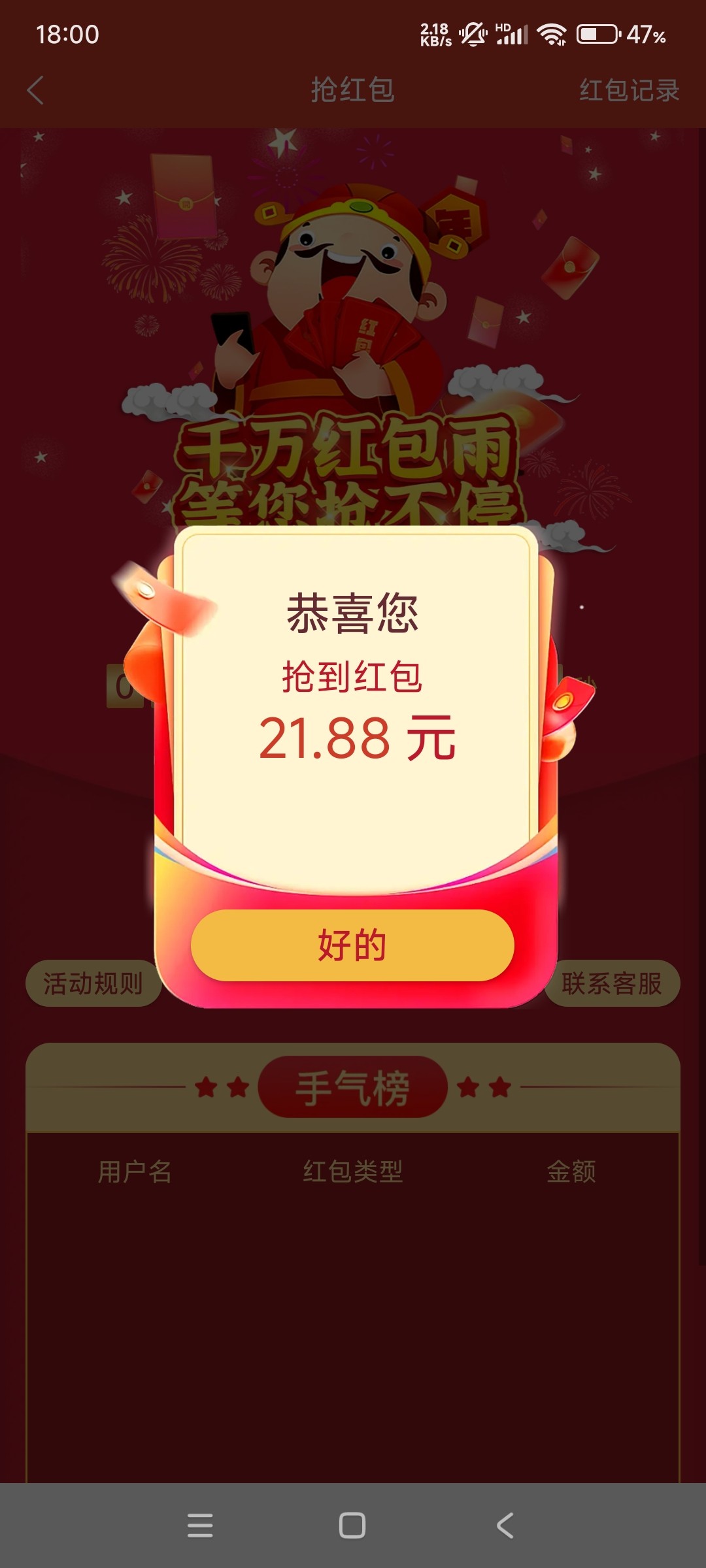This screenshot has height=1568, width=706.
Task: Tap the system back navigation button
Action: pyautogui.click(x=505, y=1526)
